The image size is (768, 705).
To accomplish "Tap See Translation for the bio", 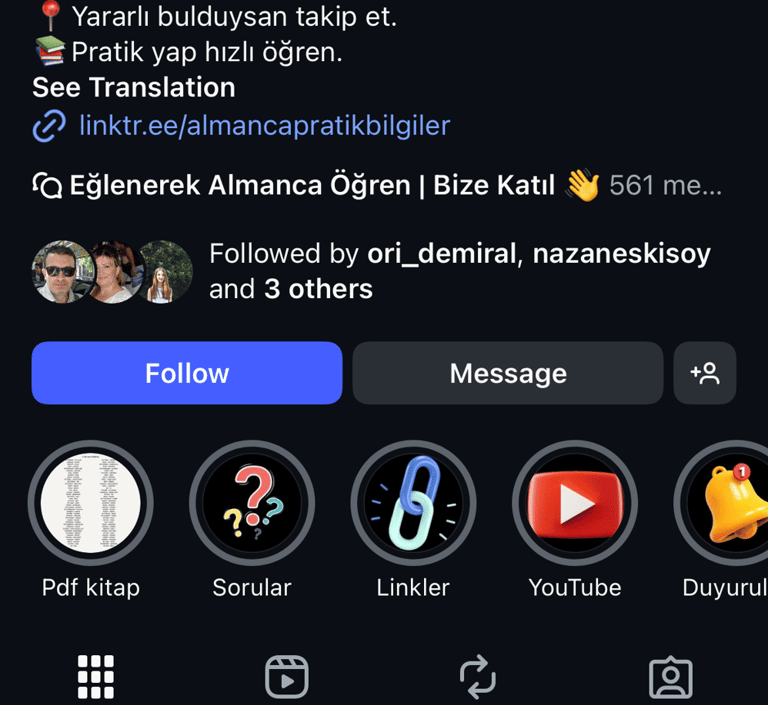I will pyautogui.click(x=134, y=87).
